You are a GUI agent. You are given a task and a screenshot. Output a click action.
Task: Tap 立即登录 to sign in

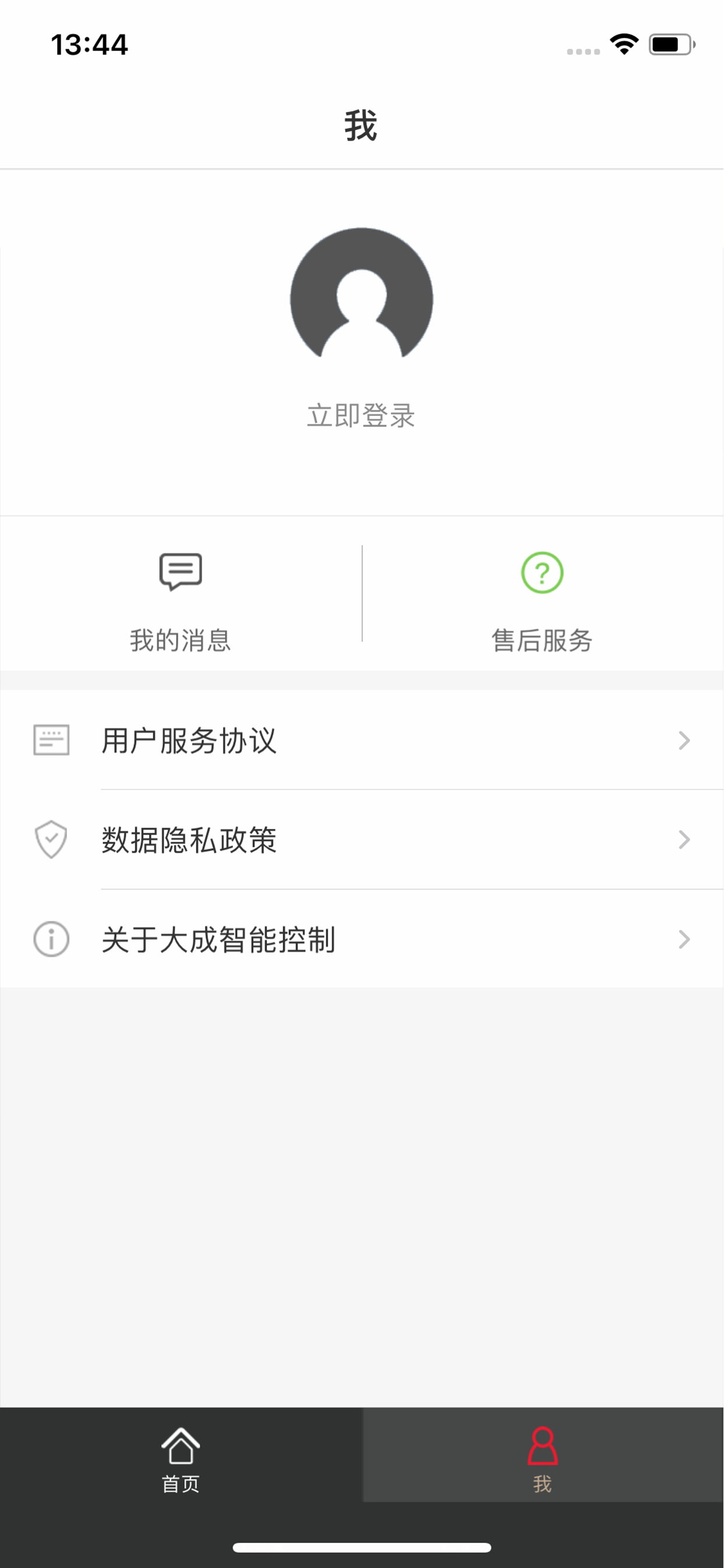361,416
